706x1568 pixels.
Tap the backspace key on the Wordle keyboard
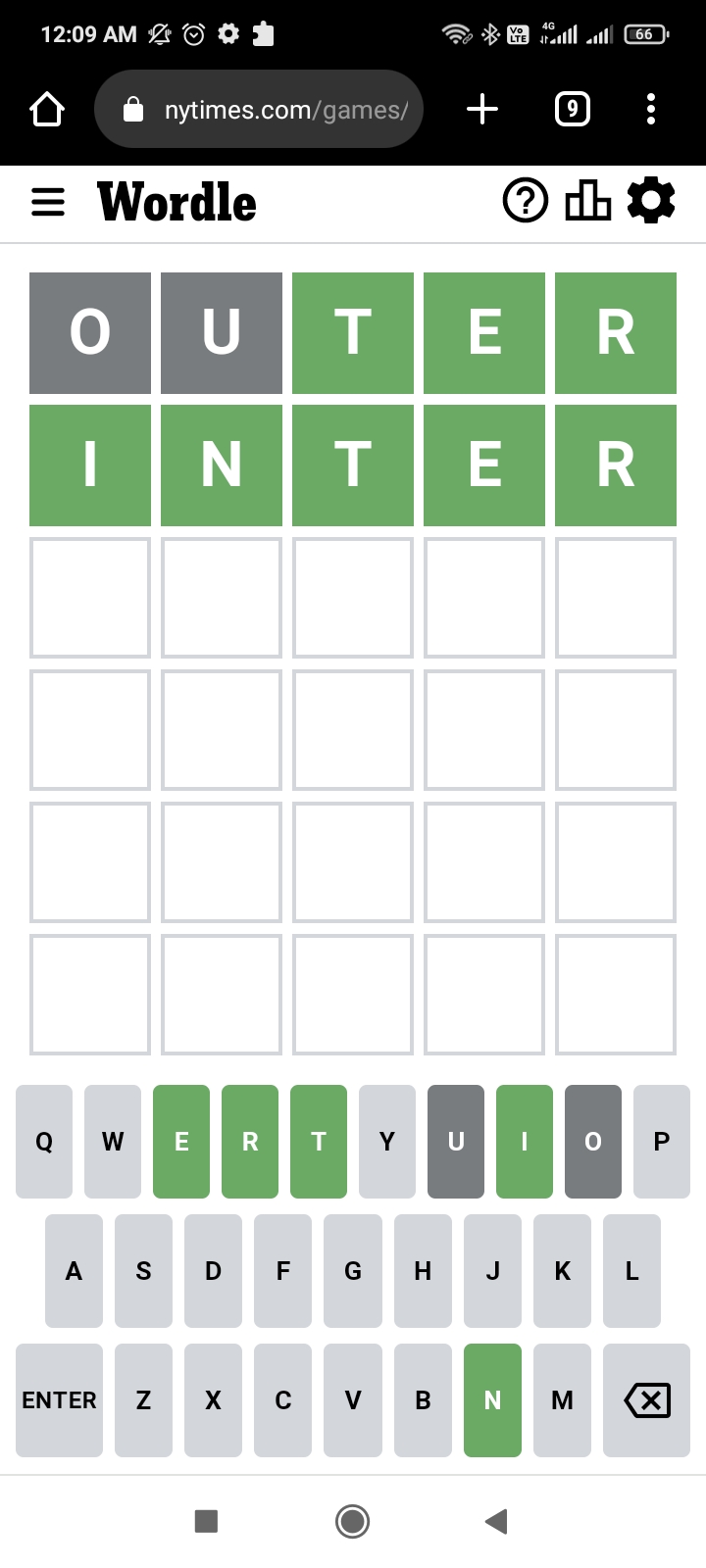click(647, 1400)
